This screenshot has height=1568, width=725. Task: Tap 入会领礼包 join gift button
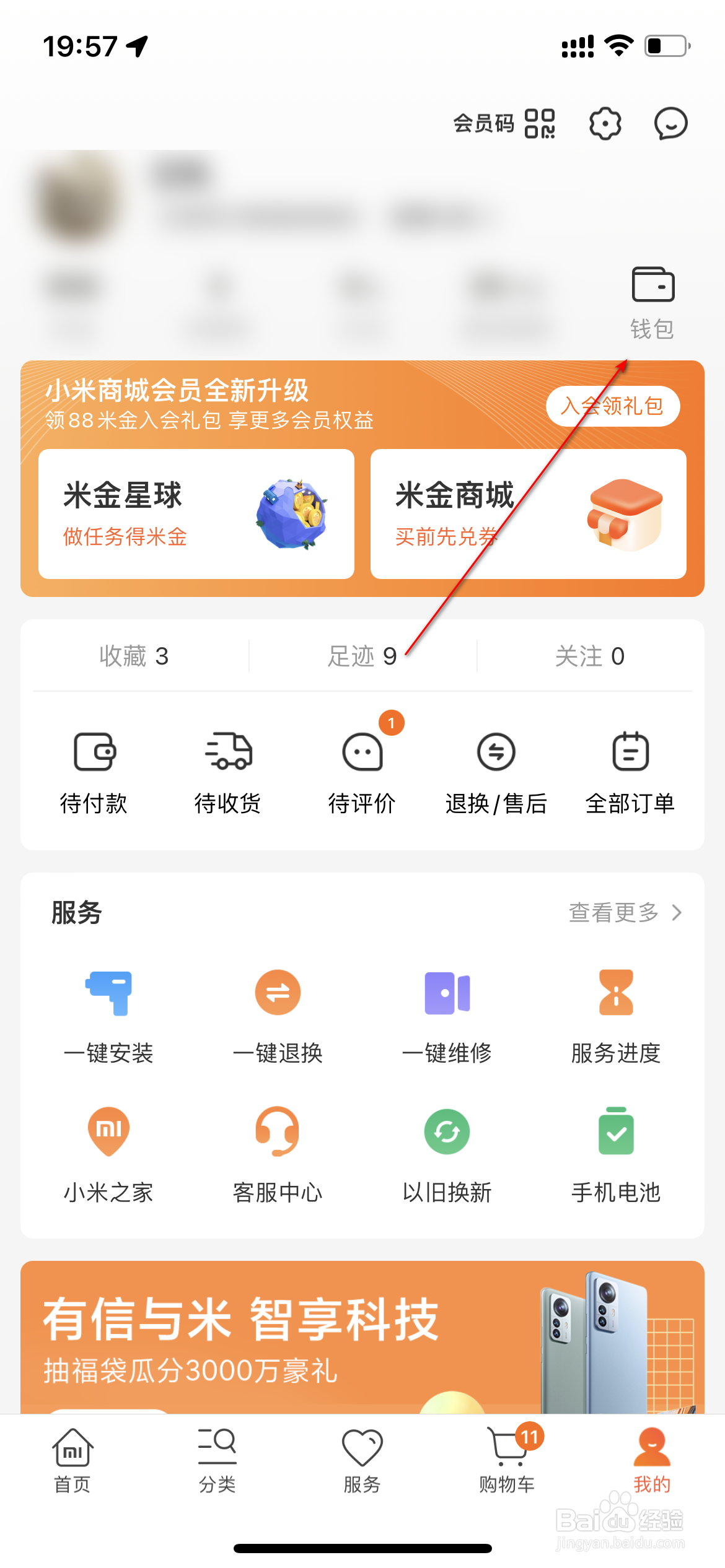click(x=612, y=406)
